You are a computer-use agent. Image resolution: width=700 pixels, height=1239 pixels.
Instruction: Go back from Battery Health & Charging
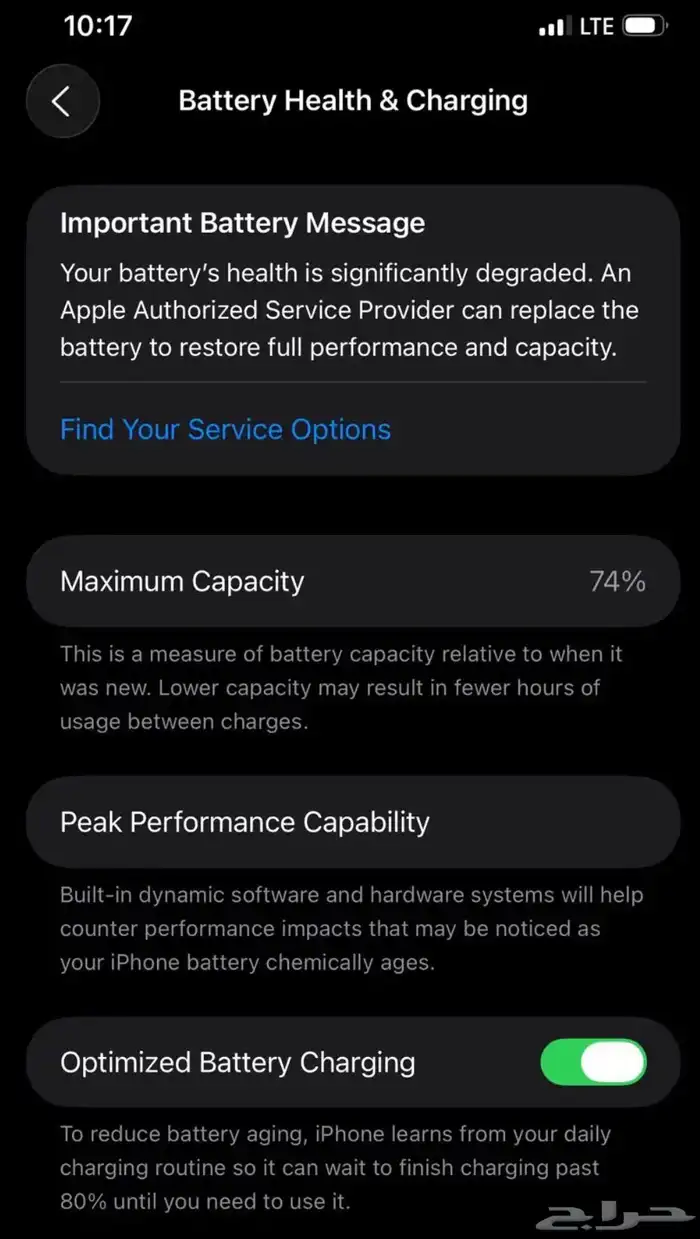(62, 101)
